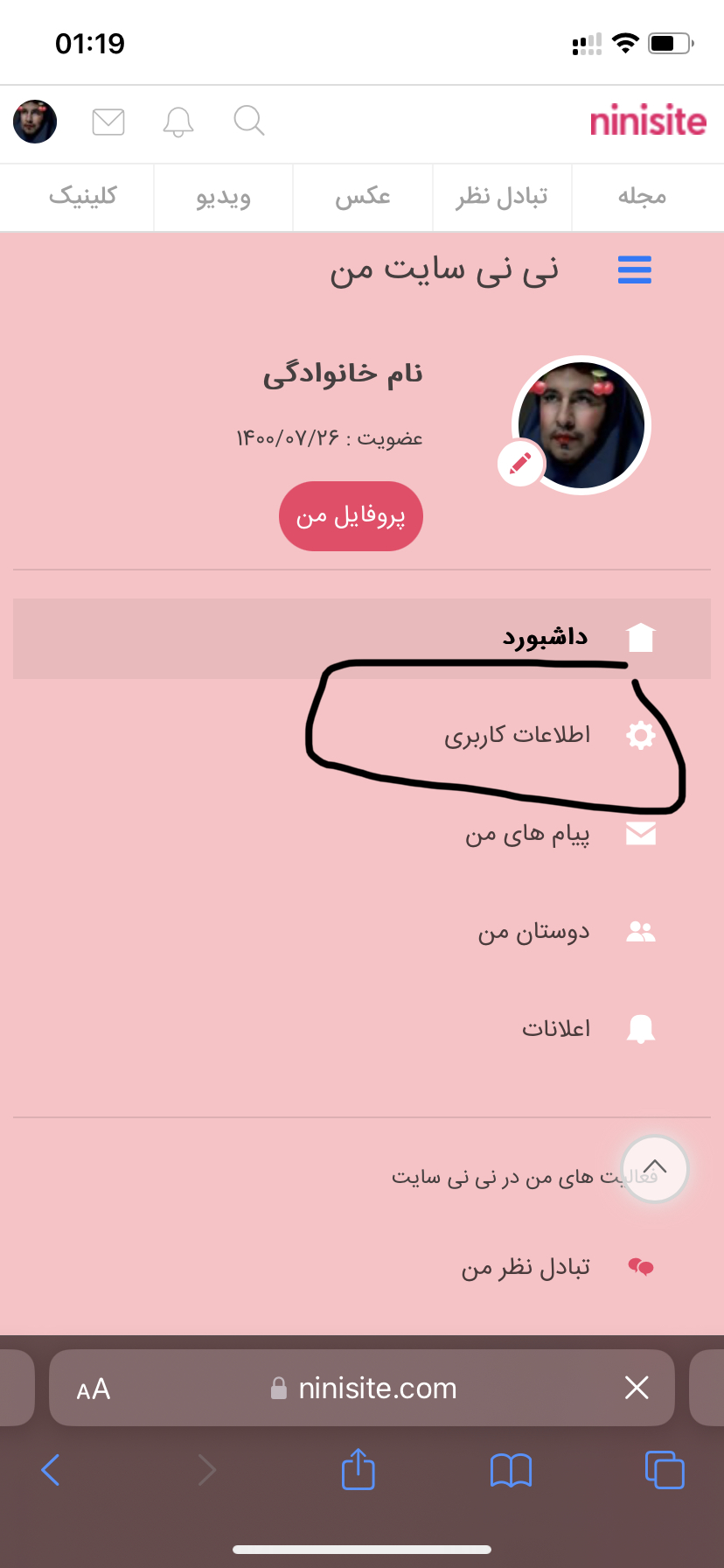Go to ninisite home via logo
Image resolution: width=724 pixels, height=1568 pixels.
click(x=648, y=121)
